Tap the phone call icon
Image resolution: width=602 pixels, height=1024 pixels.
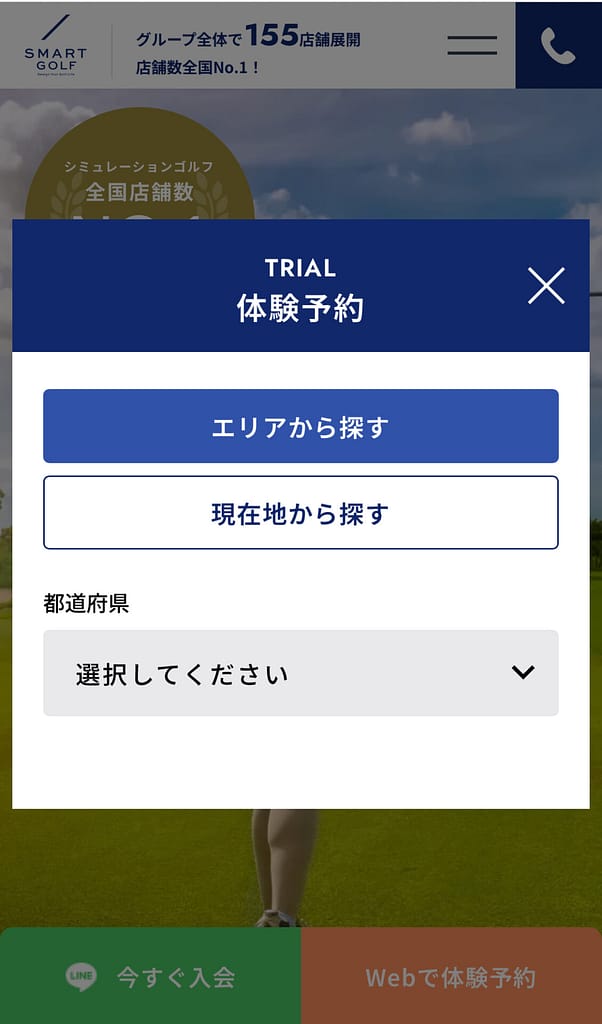[558, 45]
